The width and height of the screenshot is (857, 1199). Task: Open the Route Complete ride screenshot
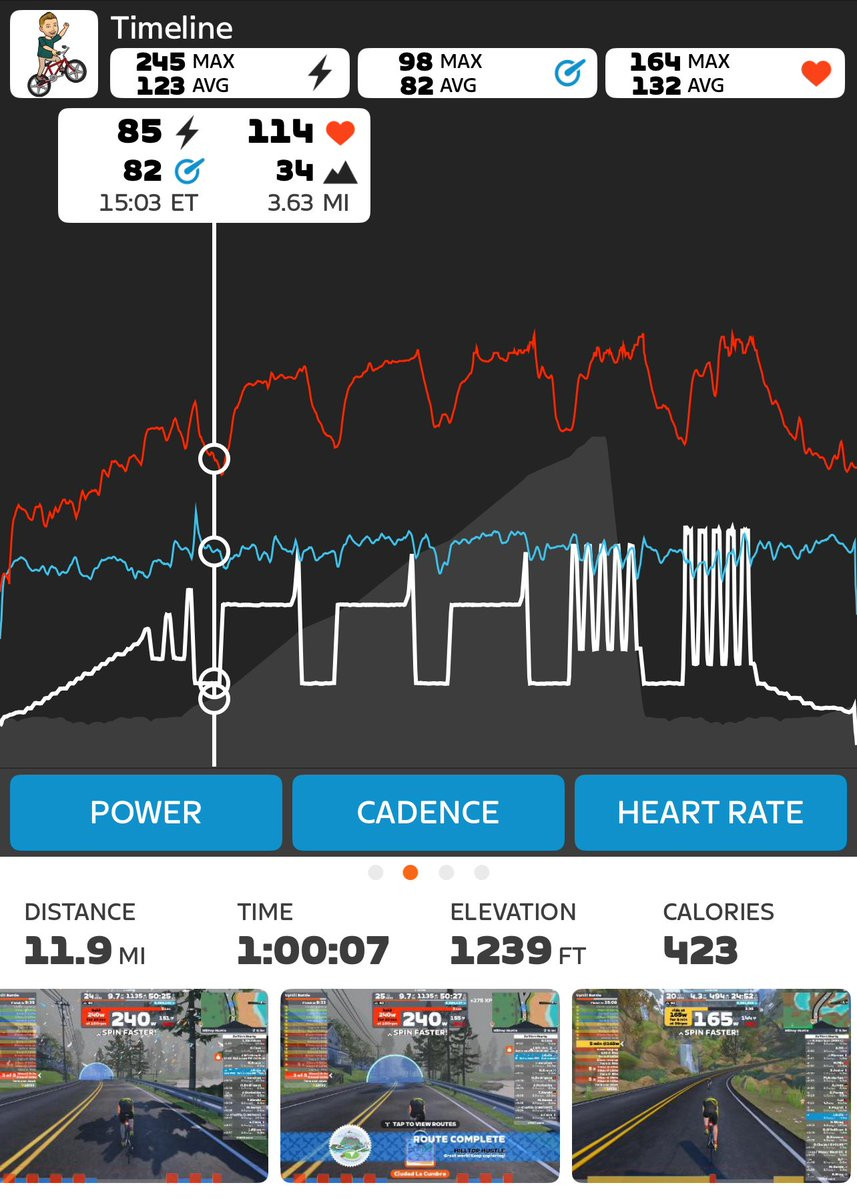tap(420, 1086)
